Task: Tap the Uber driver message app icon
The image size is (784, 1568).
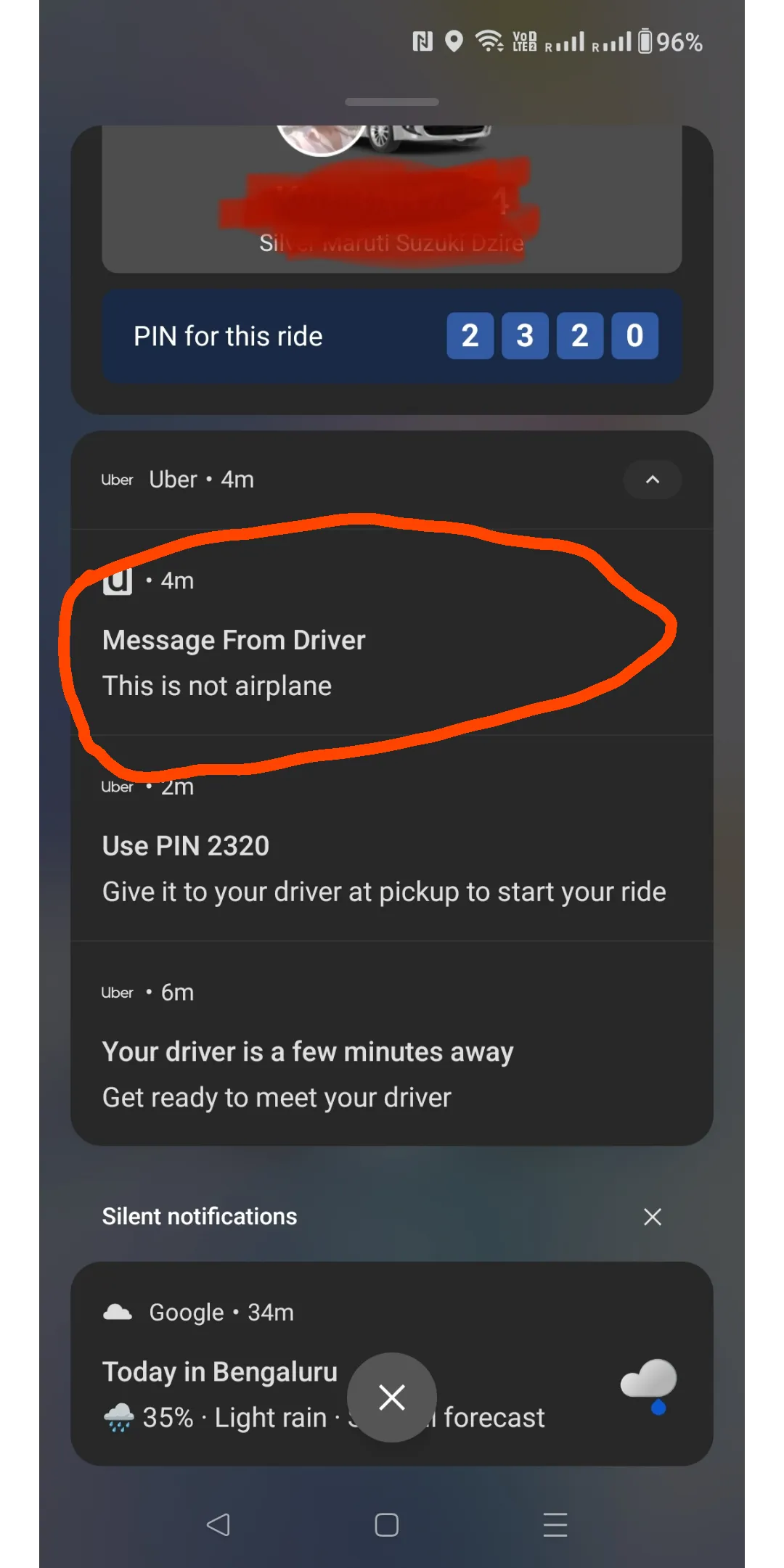Action: pos(118,580)
